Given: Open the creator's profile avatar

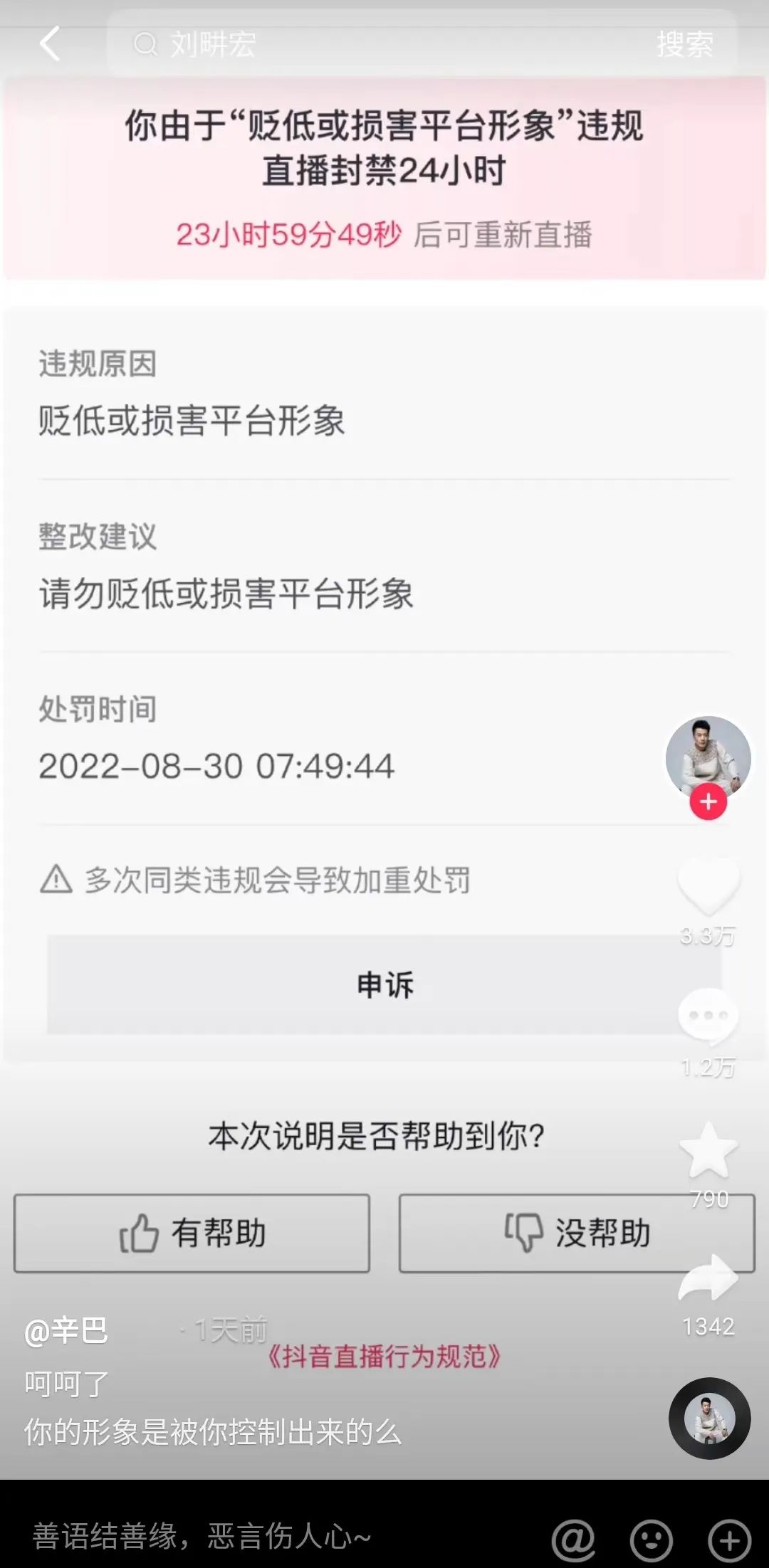Looking at the screenshot, I should pyautogui.click(x=708, y=758).
